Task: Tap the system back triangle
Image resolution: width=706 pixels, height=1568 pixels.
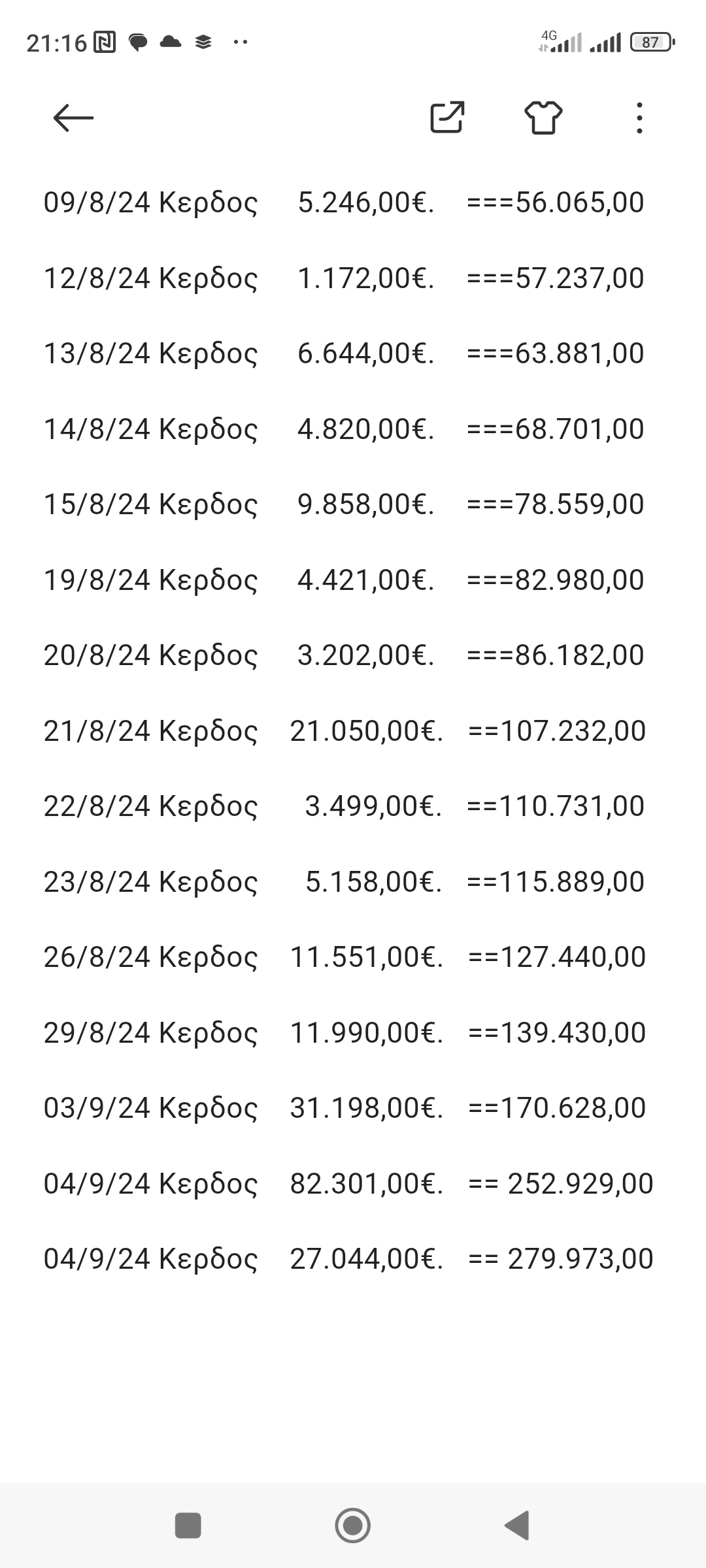Action: pos(517,1526)
